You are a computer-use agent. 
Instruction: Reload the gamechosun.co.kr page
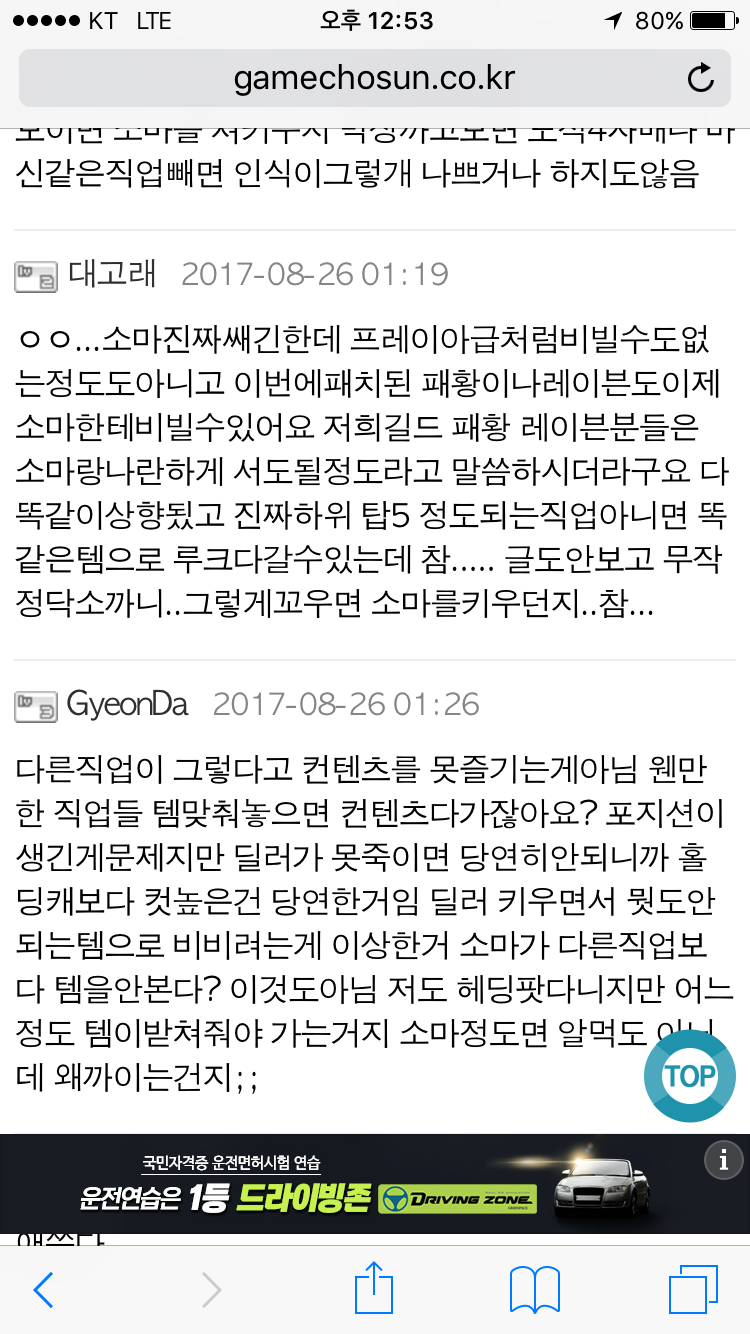(700, 78)
